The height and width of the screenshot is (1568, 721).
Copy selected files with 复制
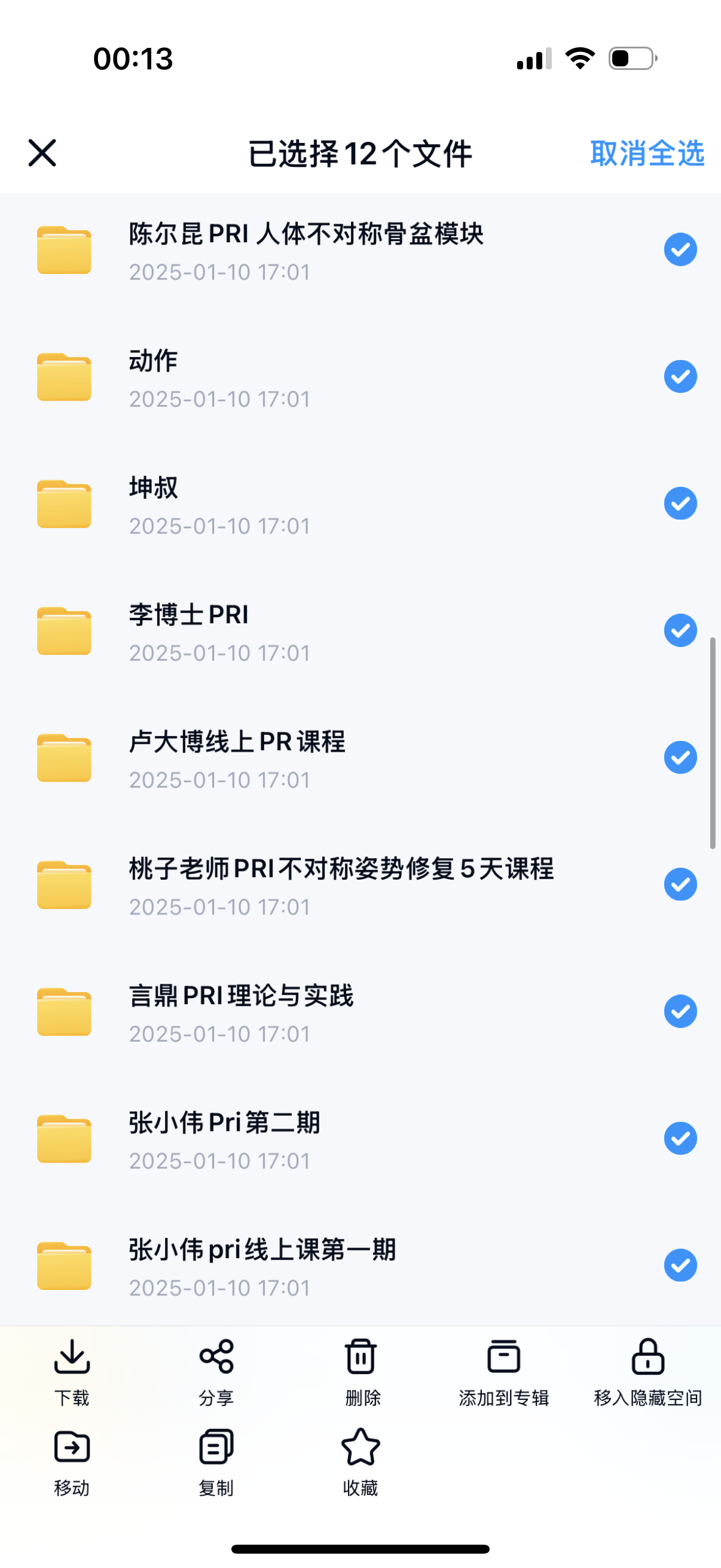[x=216, y=1462]
